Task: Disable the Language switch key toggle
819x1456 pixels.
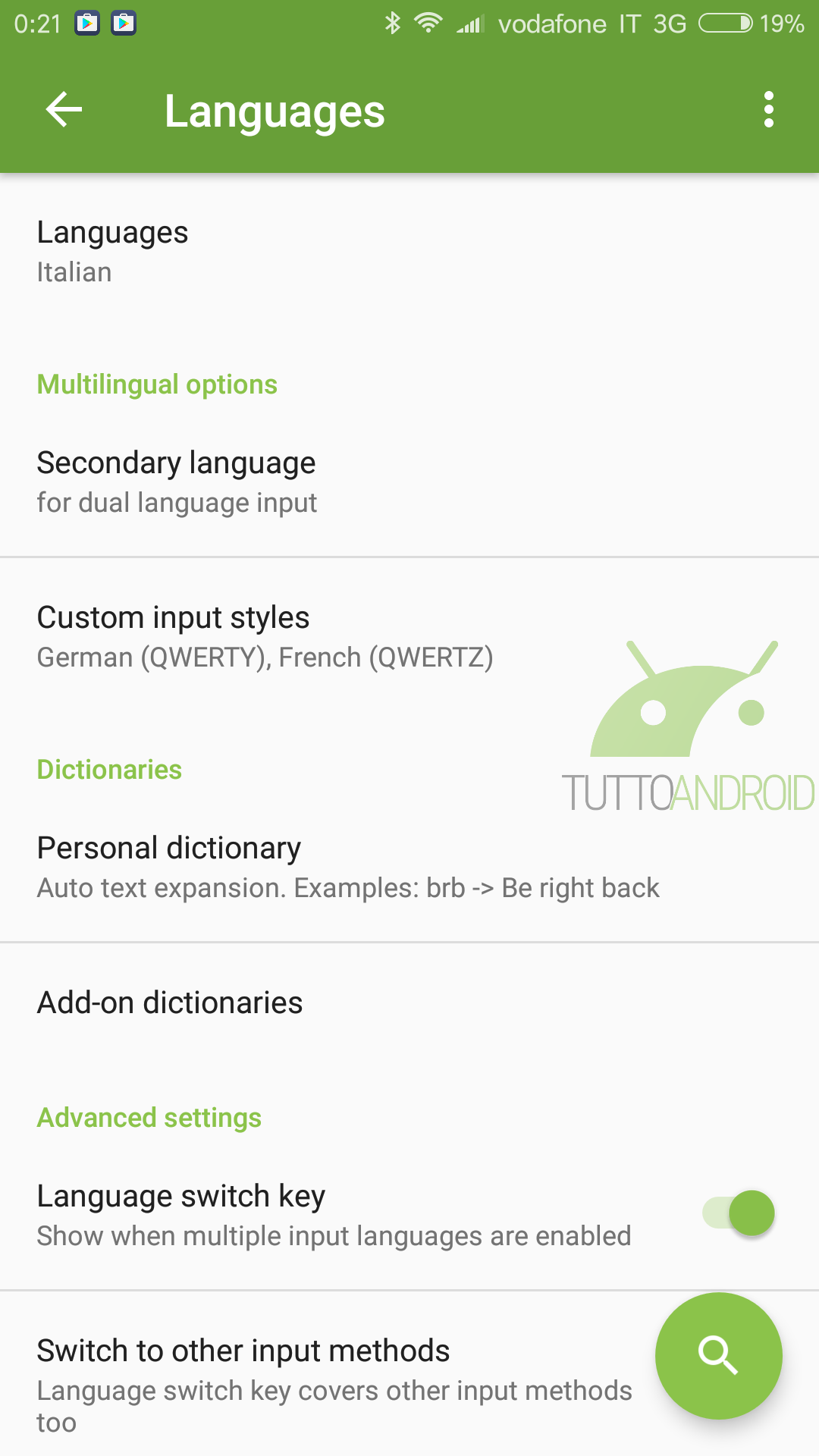Action: point(739,1213)
